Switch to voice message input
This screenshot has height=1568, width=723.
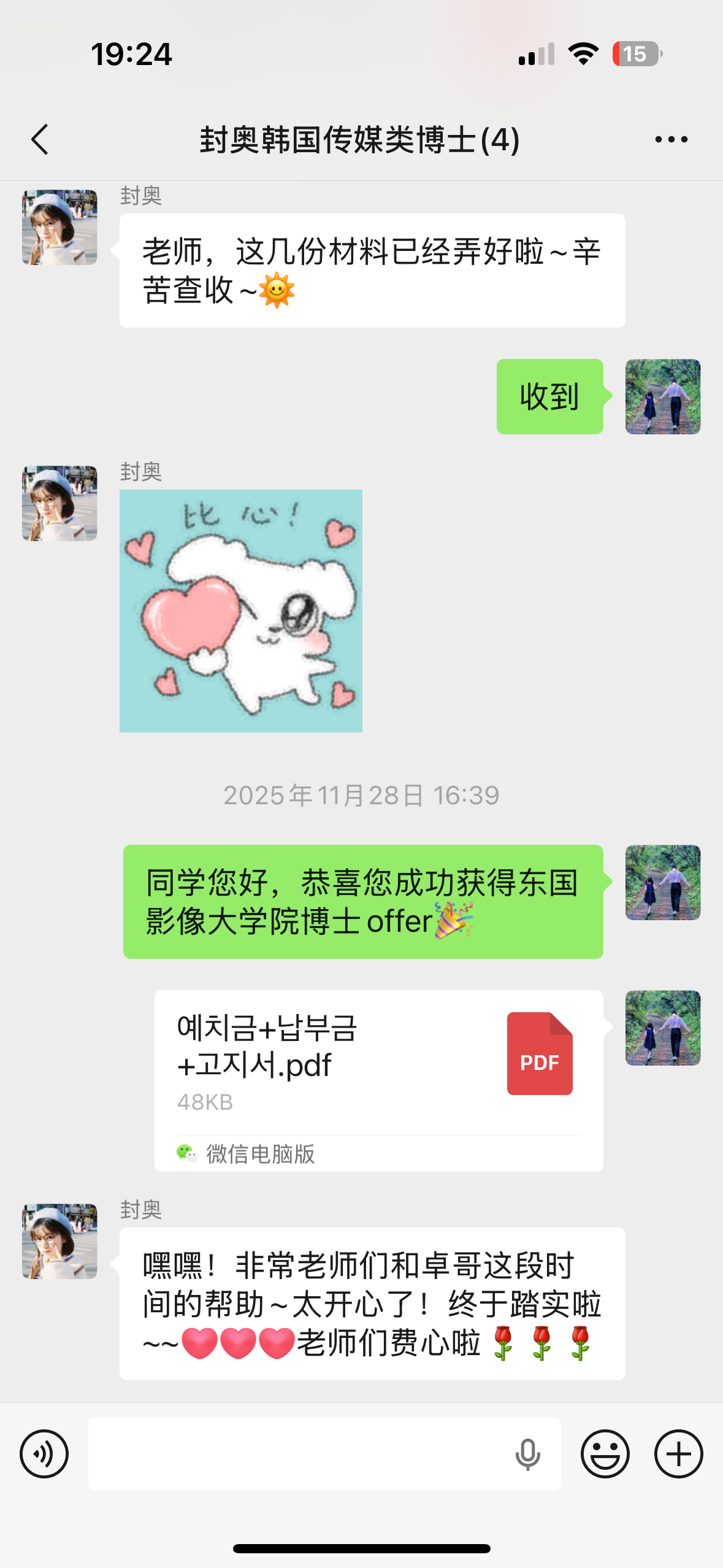[44, 1453]
